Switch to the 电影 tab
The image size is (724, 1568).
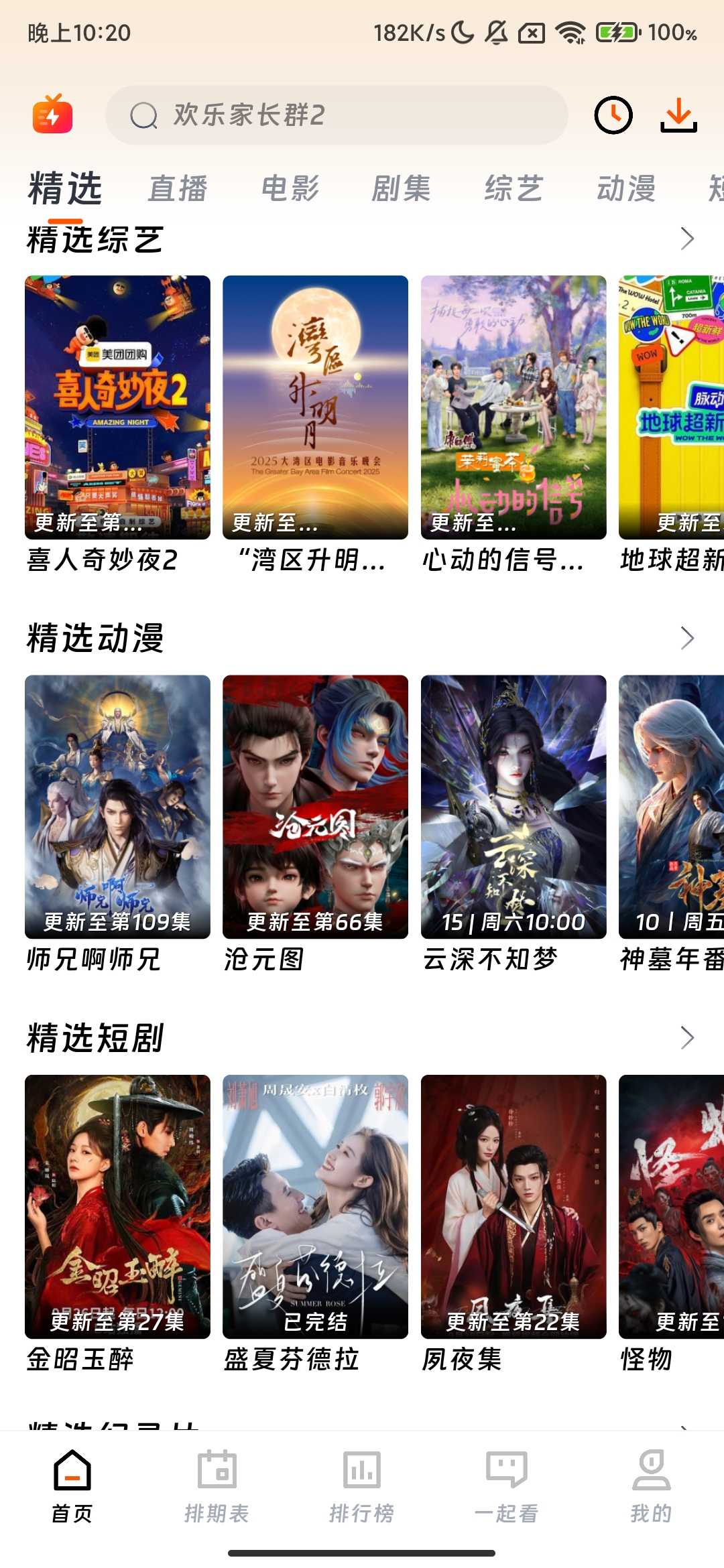pos(290,188)
